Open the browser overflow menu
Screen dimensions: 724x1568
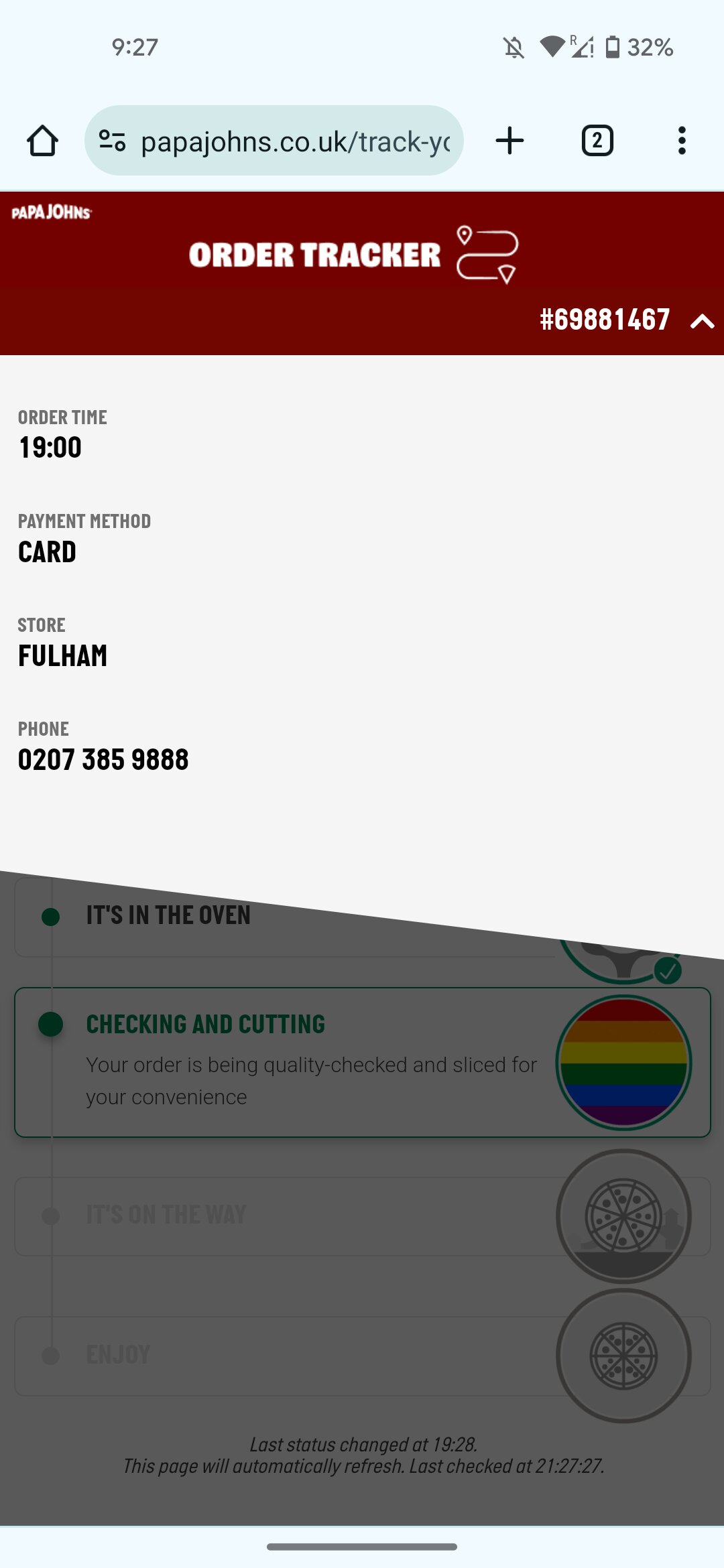(682, 141)
